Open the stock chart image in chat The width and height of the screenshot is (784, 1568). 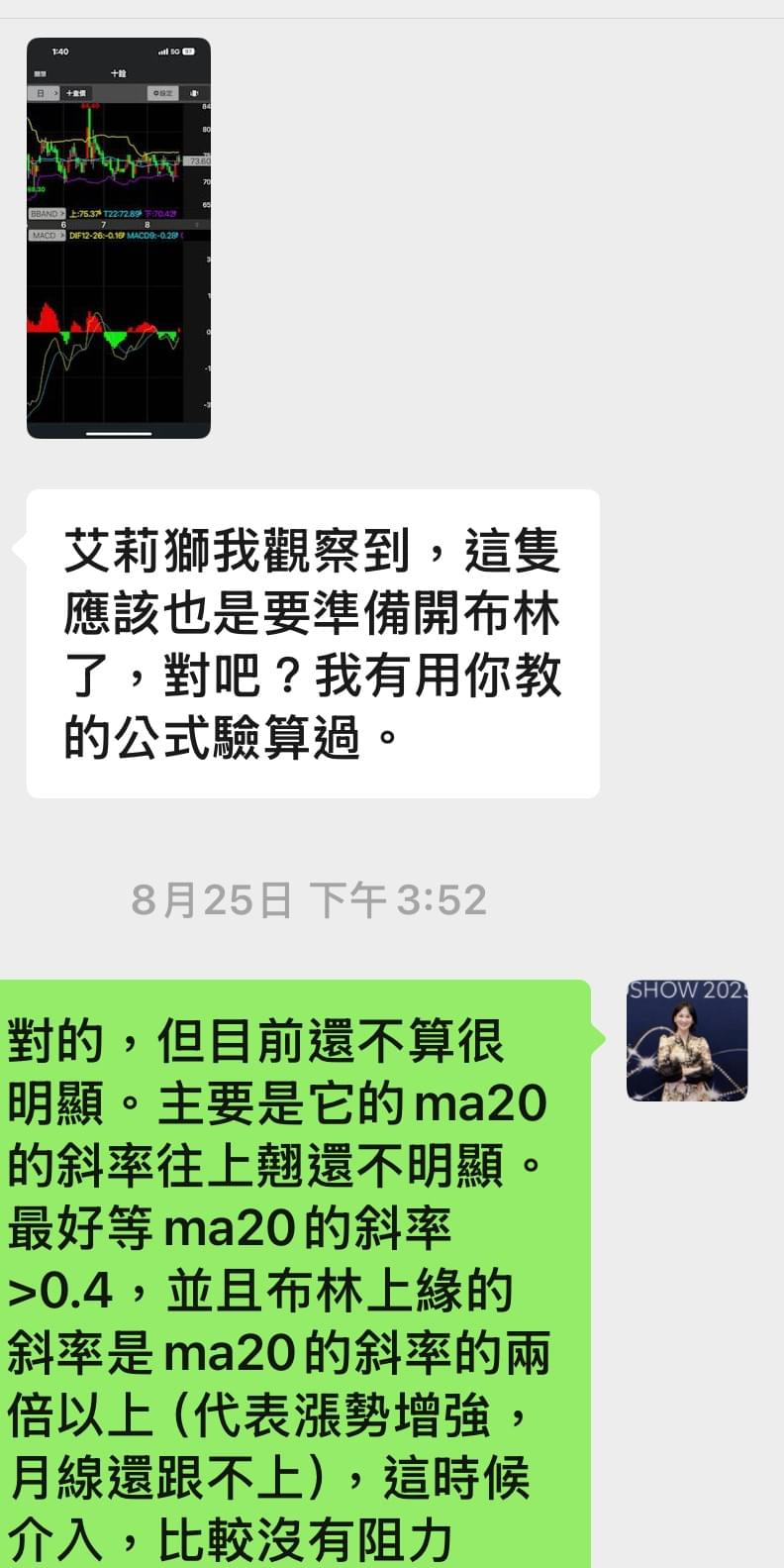point(119,238)
